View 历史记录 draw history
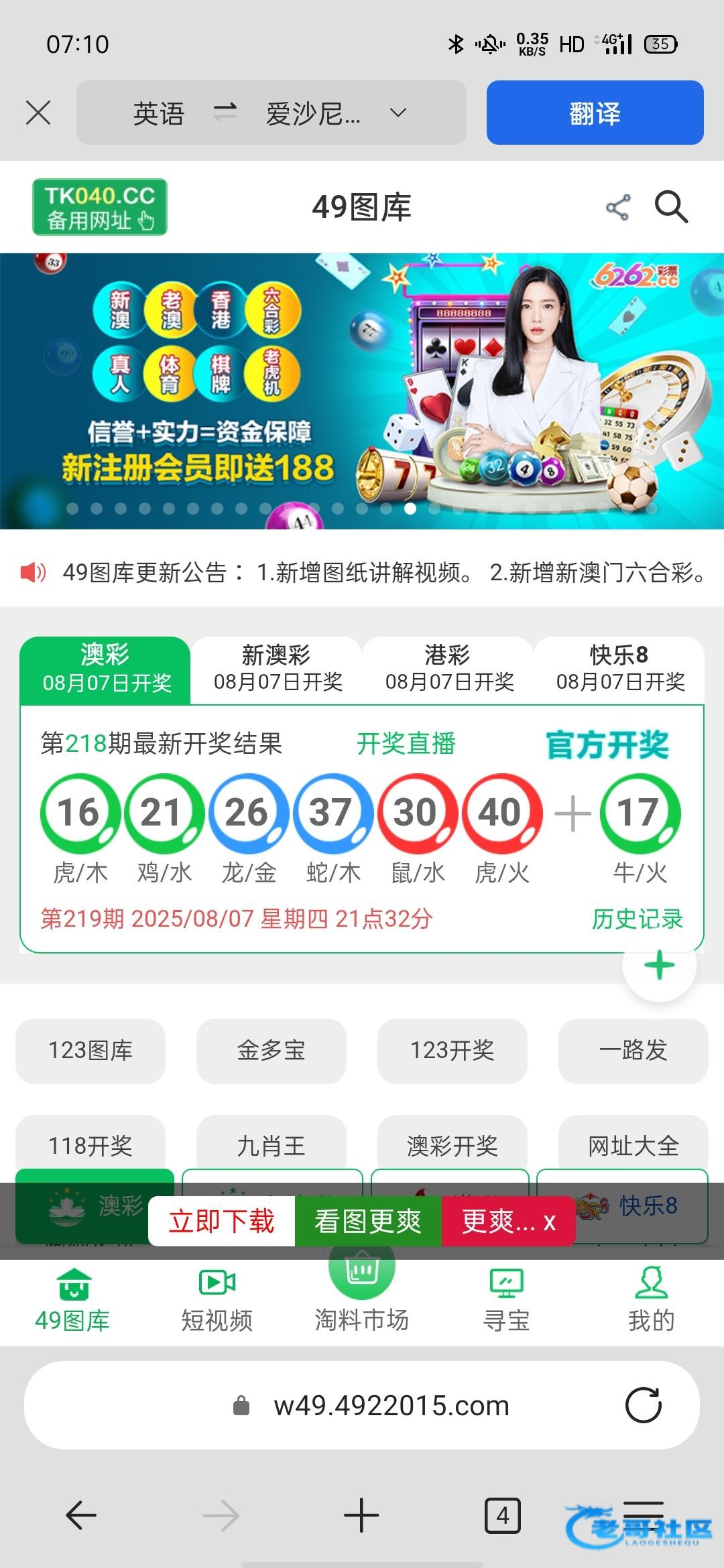Screen dimensions: 724x1568 click(x=637, y=919)
